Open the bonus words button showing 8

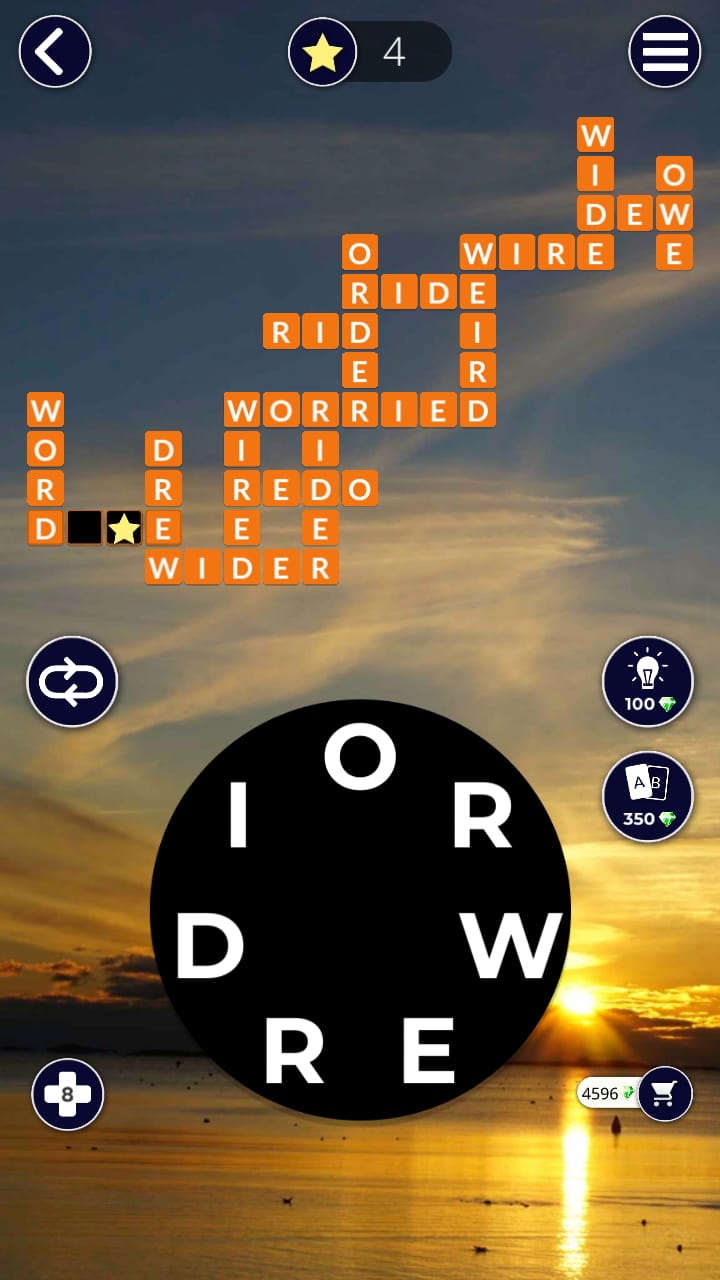pyautogui.click(x=67, y=1094)
